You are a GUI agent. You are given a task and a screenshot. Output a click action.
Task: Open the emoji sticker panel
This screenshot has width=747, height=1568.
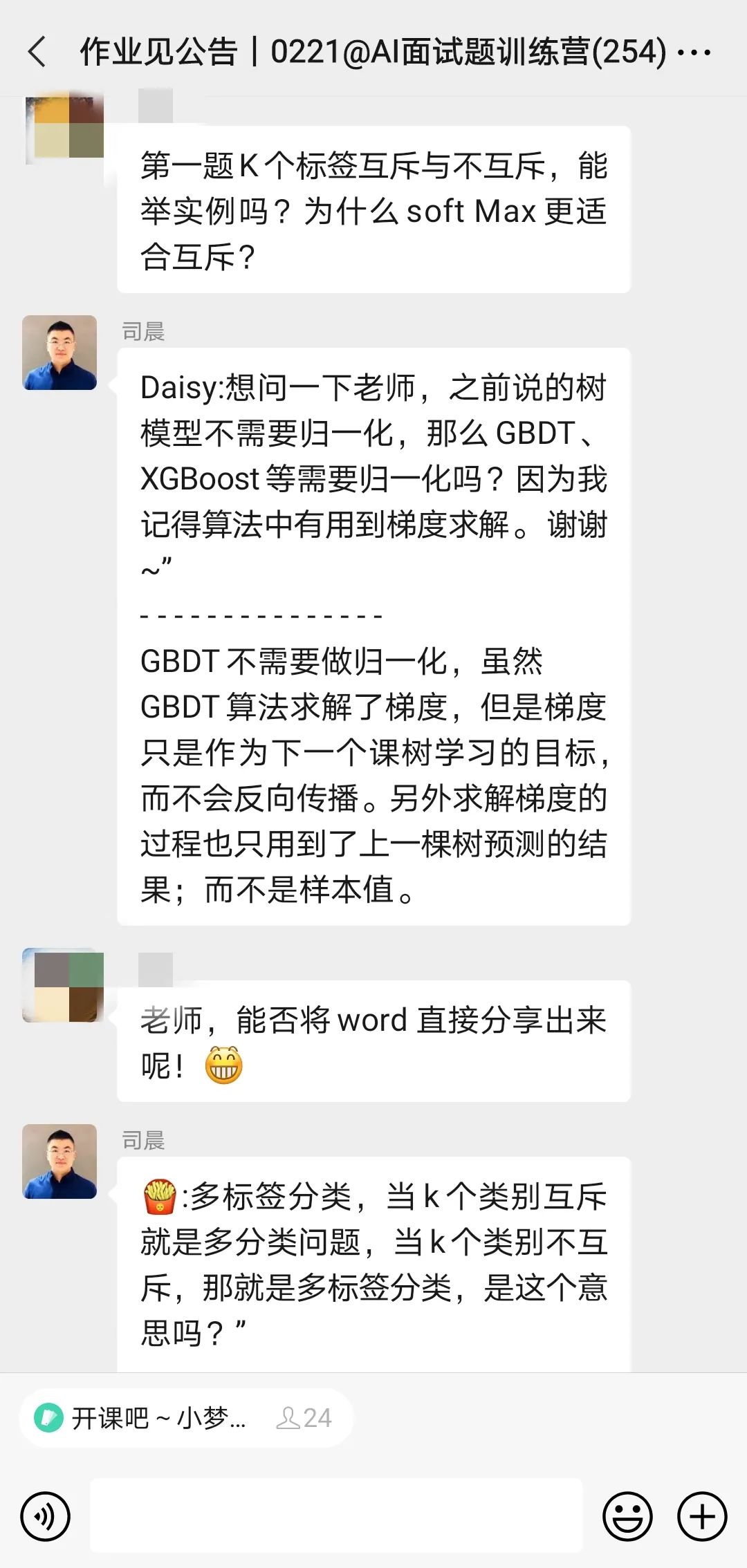pos(627,1517)
